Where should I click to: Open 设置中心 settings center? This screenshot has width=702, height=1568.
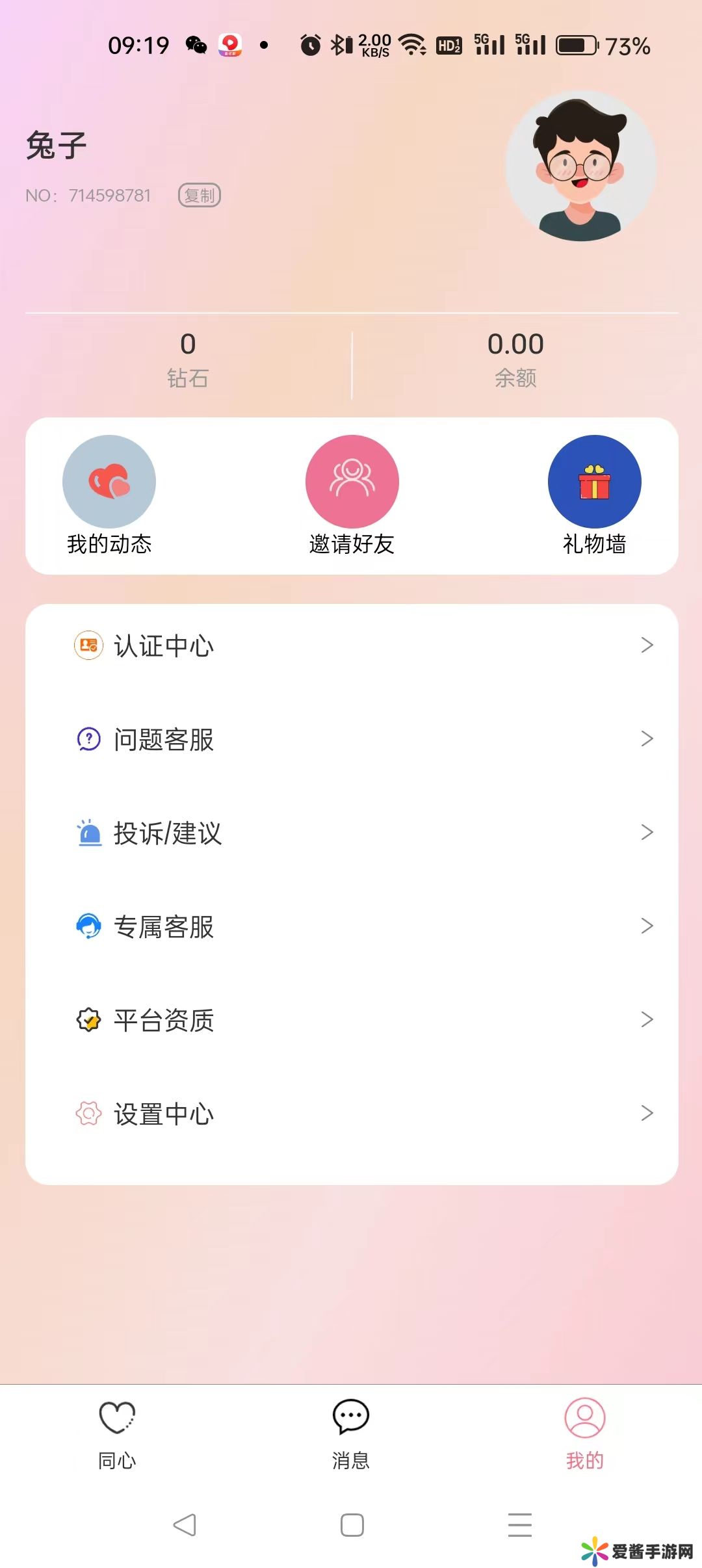tap(351, 1114)
